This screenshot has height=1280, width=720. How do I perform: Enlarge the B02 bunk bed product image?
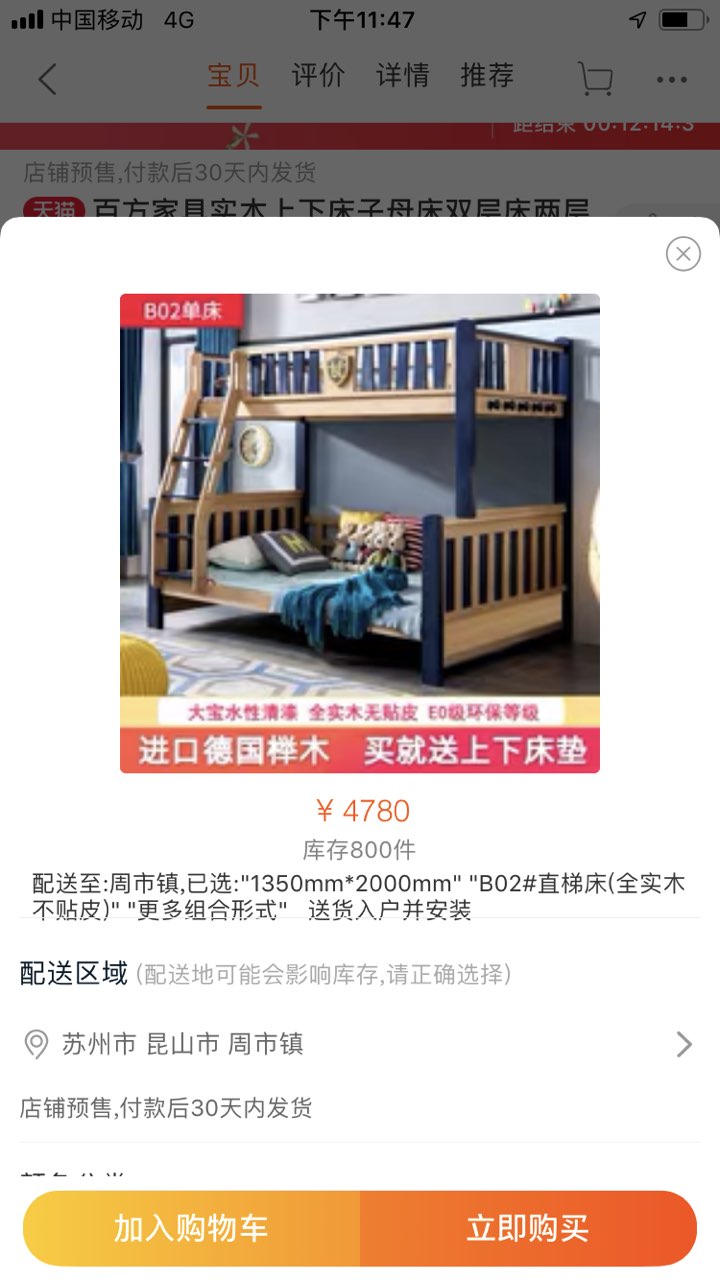tap(360, 533)
